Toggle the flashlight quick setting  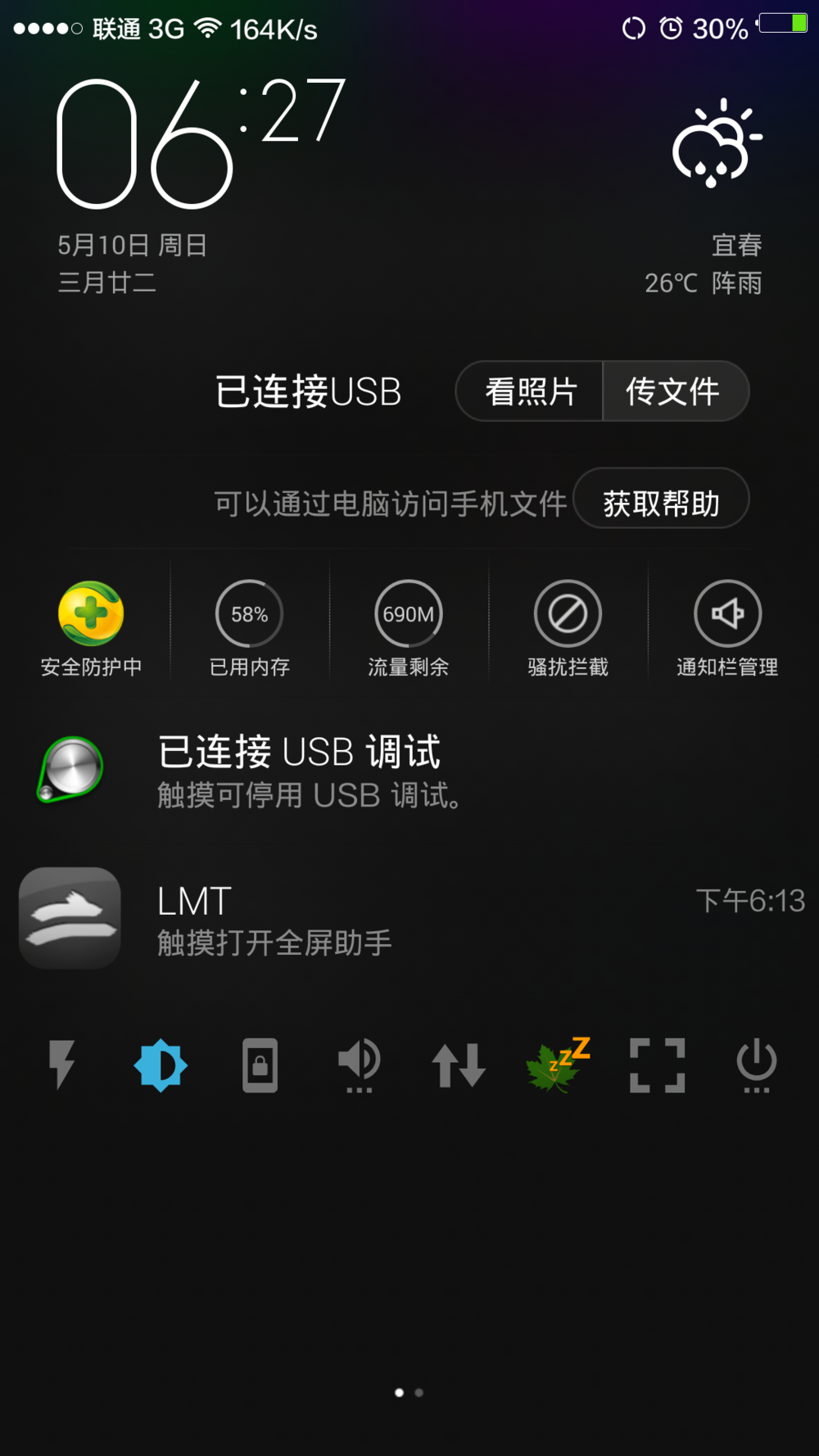[61, 1065]
